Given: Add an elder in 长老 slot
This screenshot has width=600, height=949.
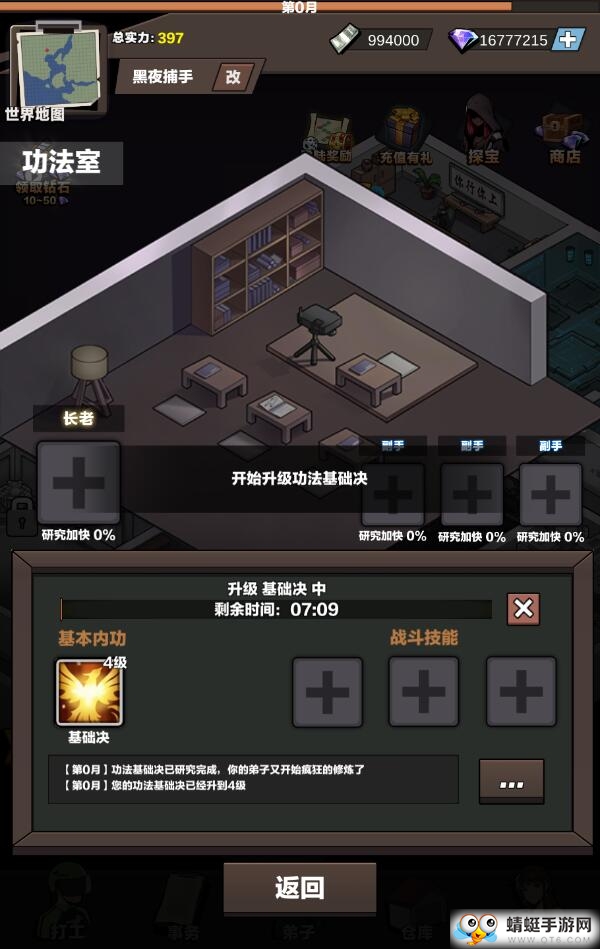Looking at the screenshot, I should tap(79, 483).
